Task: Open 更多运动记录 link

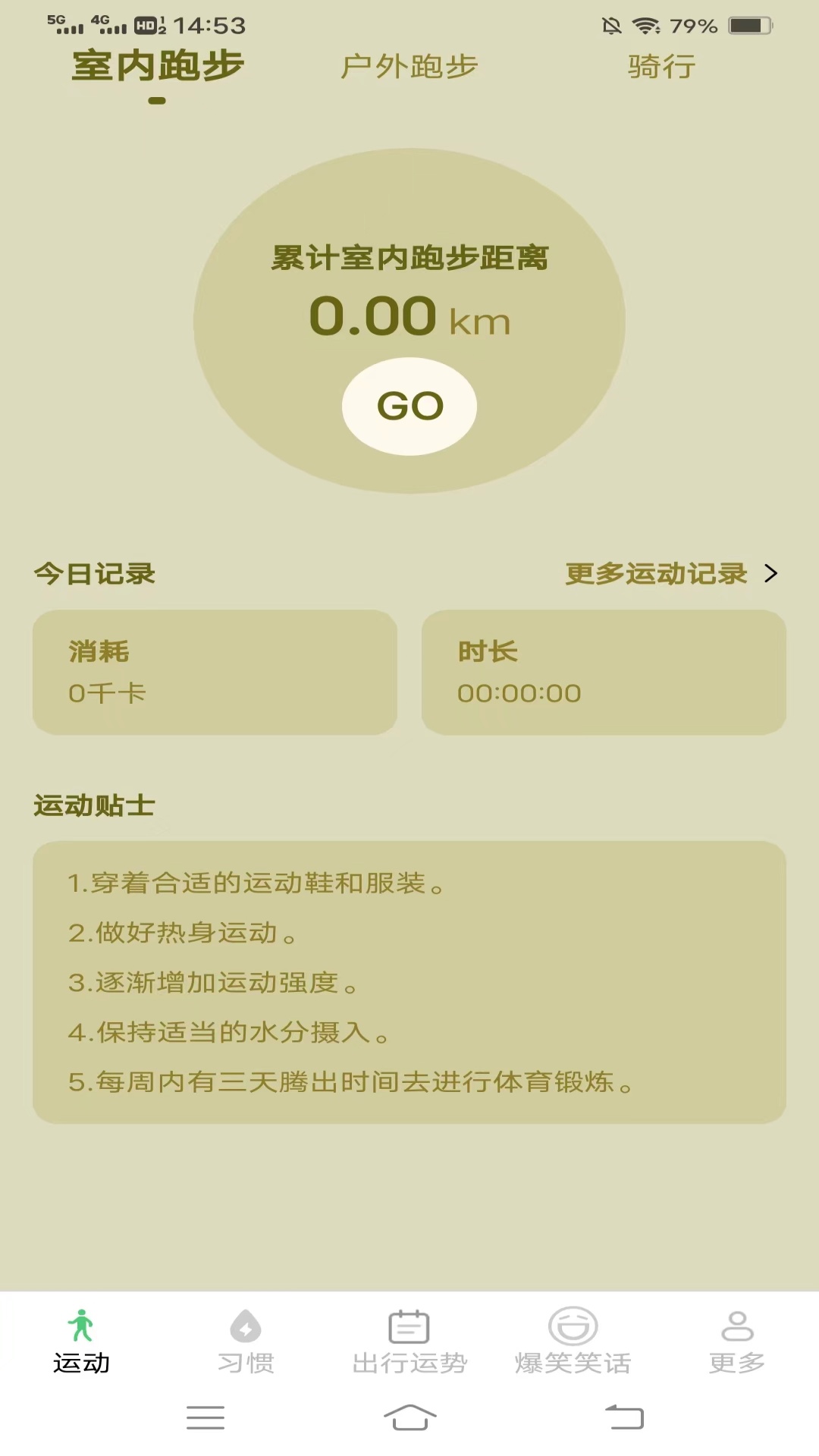Action: pos(670,574)
